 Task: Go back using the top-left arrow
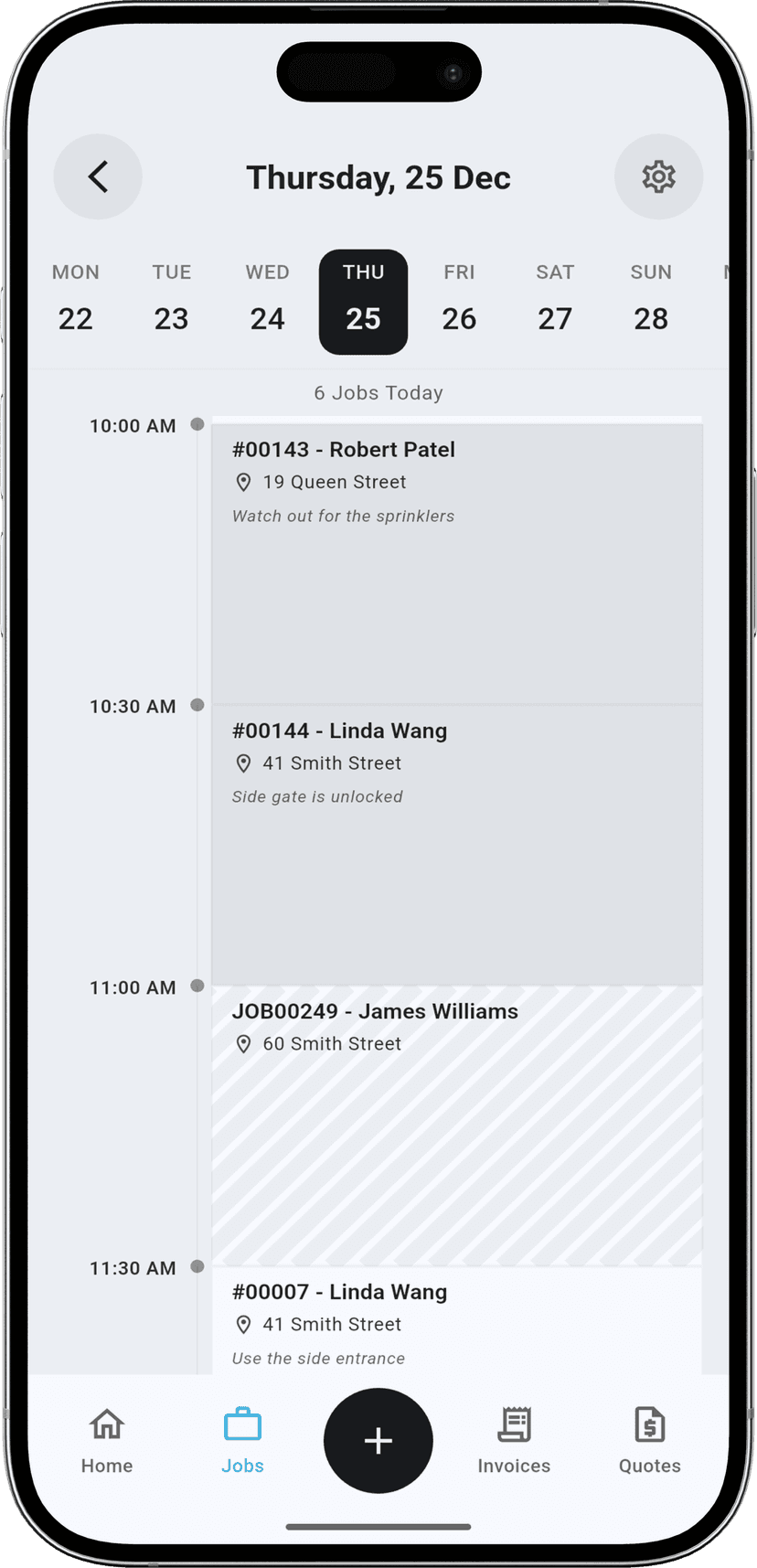coord(98,176)
